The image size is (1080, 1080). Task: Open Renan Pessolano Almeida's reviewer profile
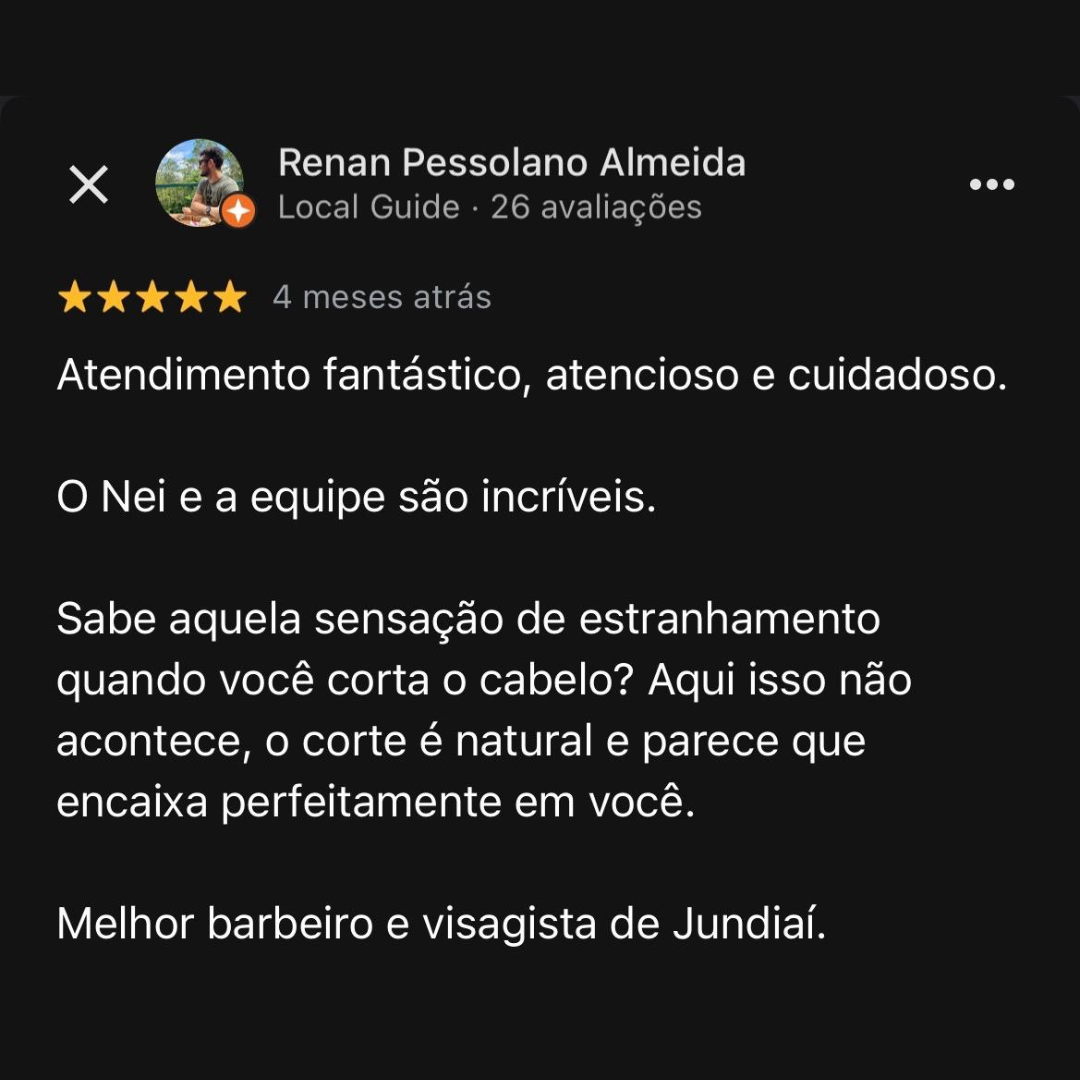tap(511, 163)
